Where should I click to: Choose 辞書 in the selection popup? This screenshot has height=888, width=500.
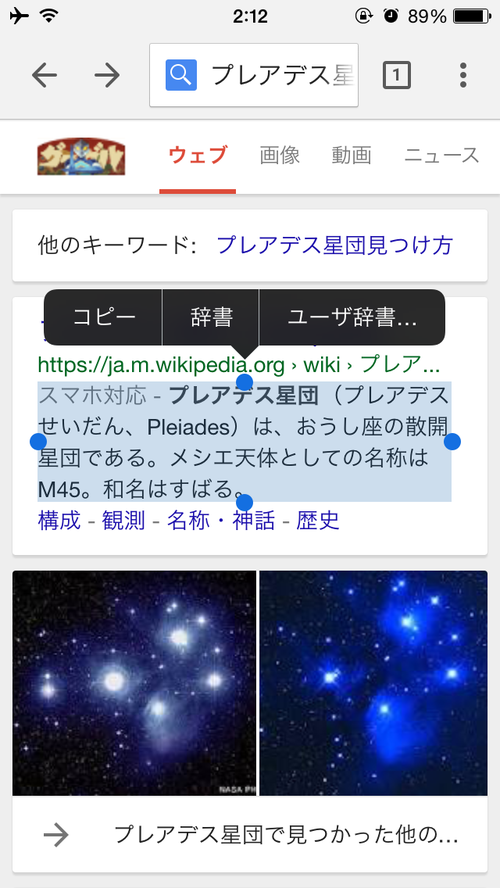coord(211,318)
